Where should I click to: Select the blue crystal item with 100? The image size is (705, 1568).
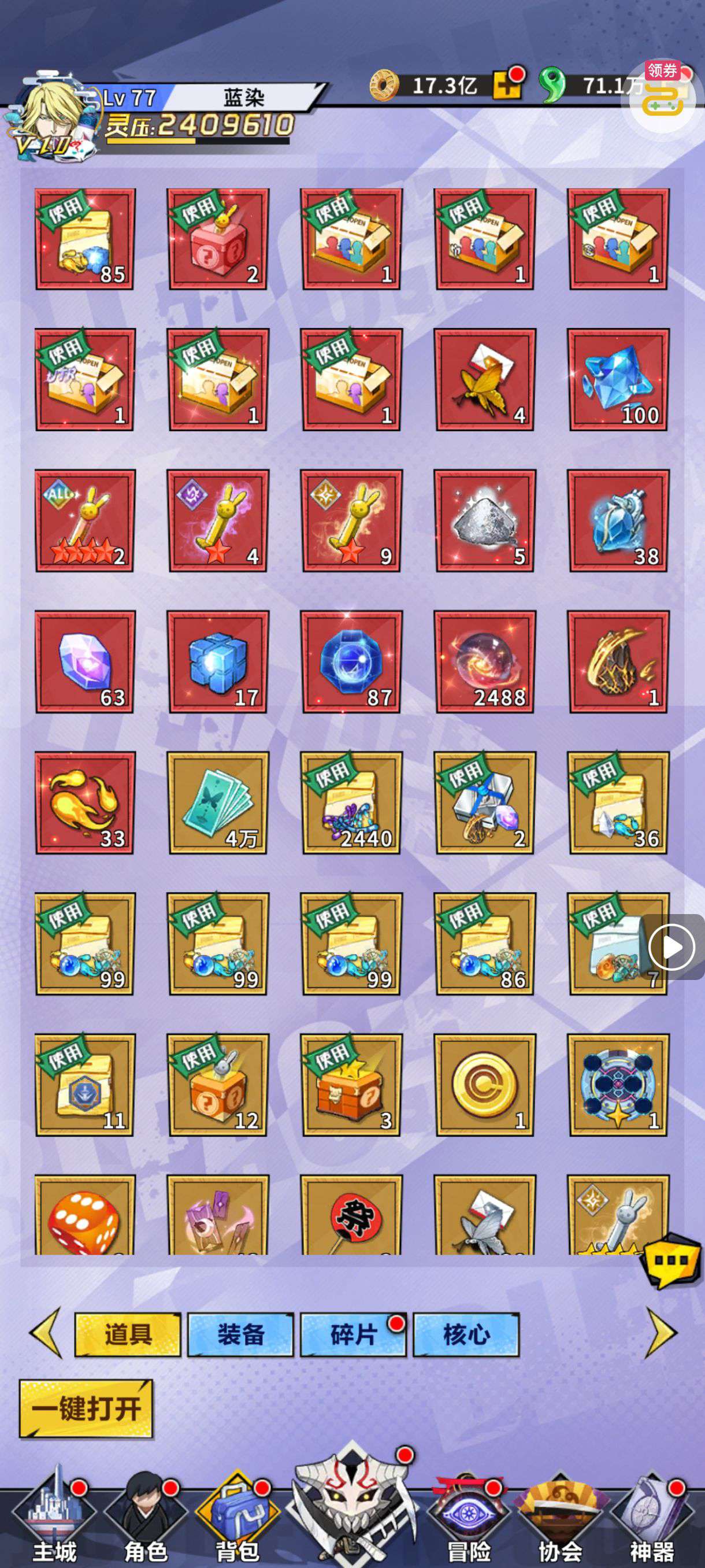[618, 379]
